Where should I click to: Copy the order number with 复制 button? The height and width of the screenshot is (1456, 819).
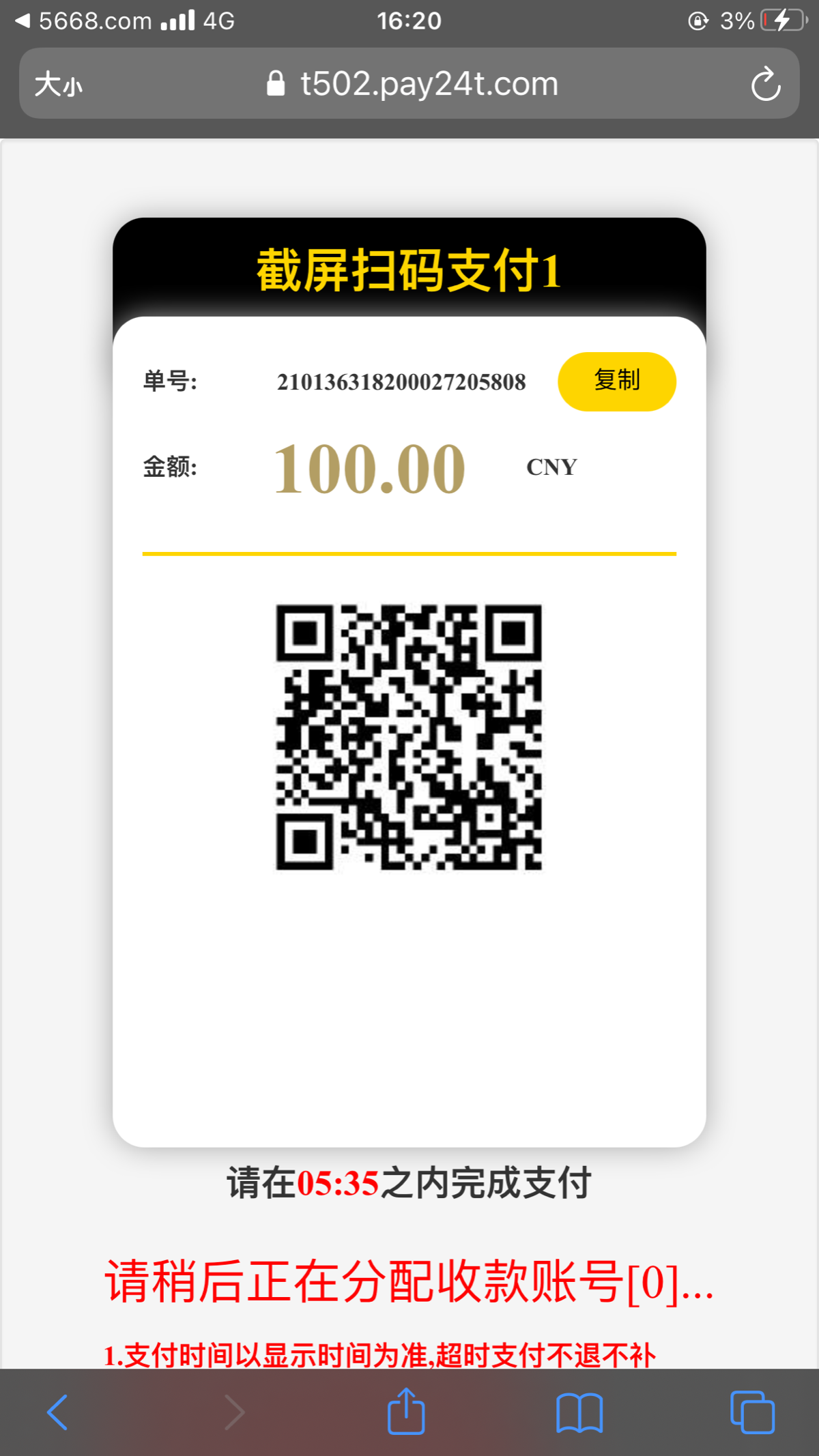[x=616, y=381]
